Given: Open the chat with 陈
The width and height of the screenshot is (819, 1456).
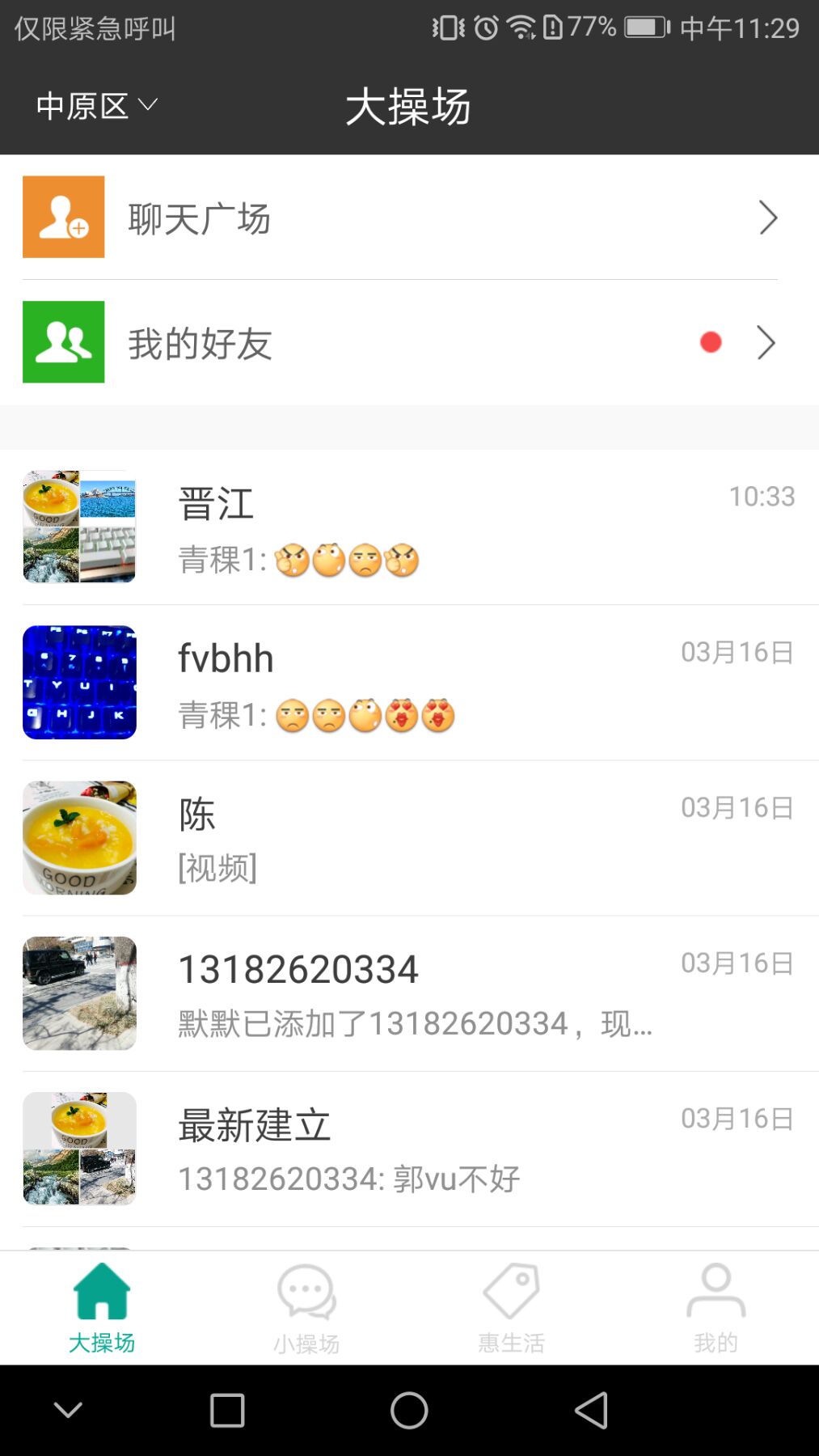Looking at the screenshot, I should (x=408, y=838).
